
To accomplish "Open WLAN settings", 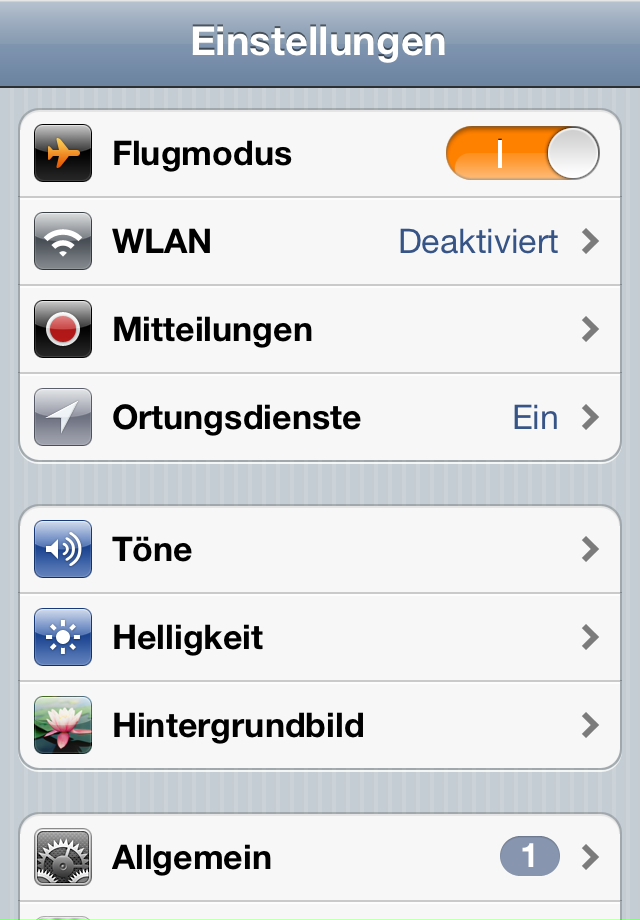I will click(320, 242).
